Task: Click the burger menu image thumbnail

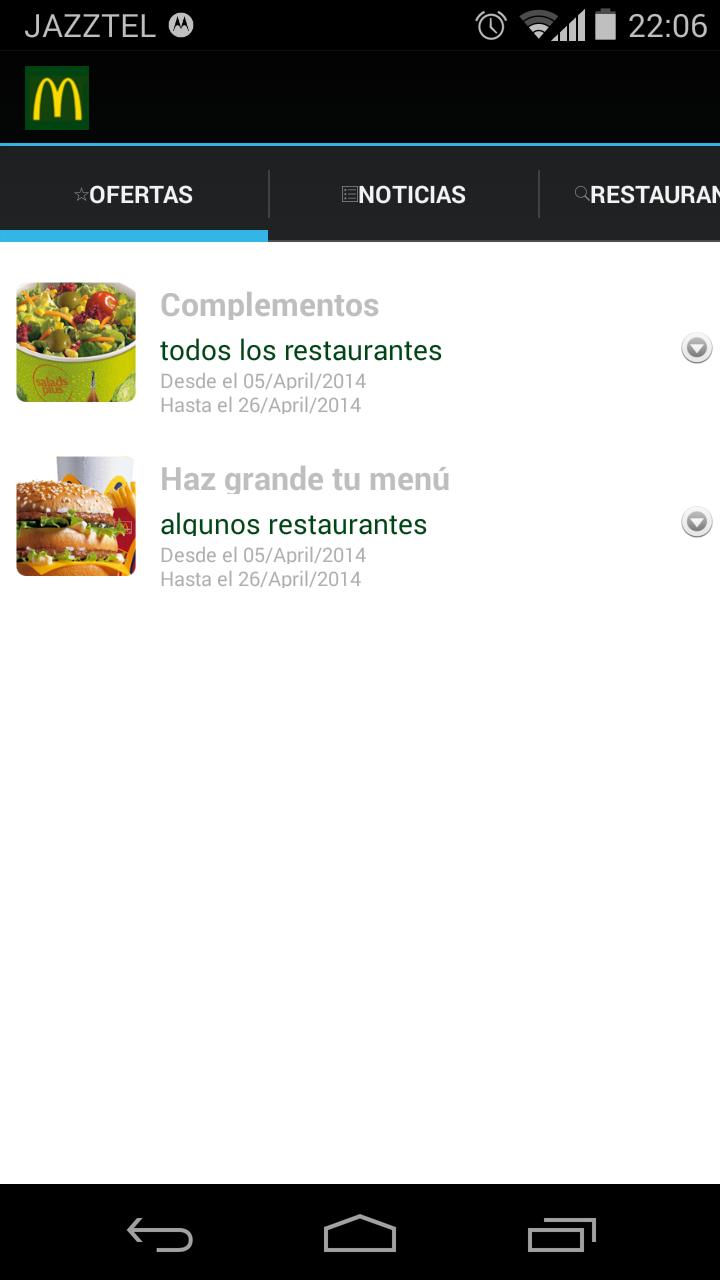Action: click(75, 516)
